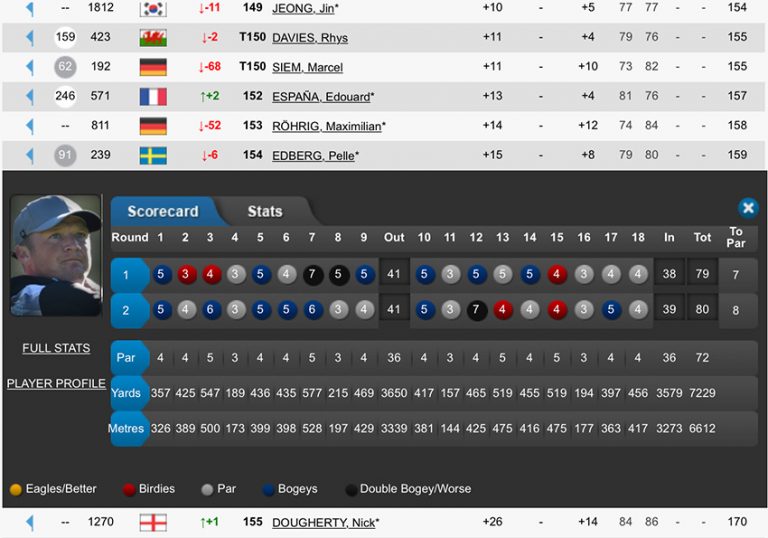Expand DOUGHERTY, Nick's row with the blue arrow
Viewport: 768px width, 538px height.
(30, 522)
